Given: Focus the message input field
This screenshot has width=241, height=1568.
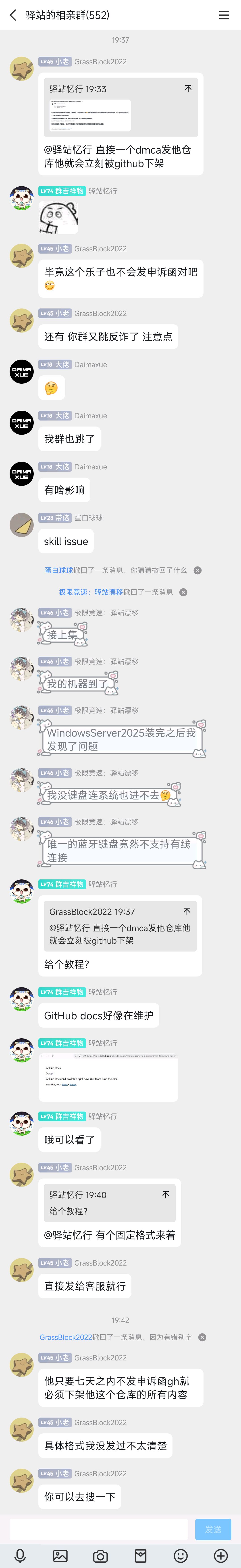Looking at the screenshot, I should click(x=99, y=1528).
